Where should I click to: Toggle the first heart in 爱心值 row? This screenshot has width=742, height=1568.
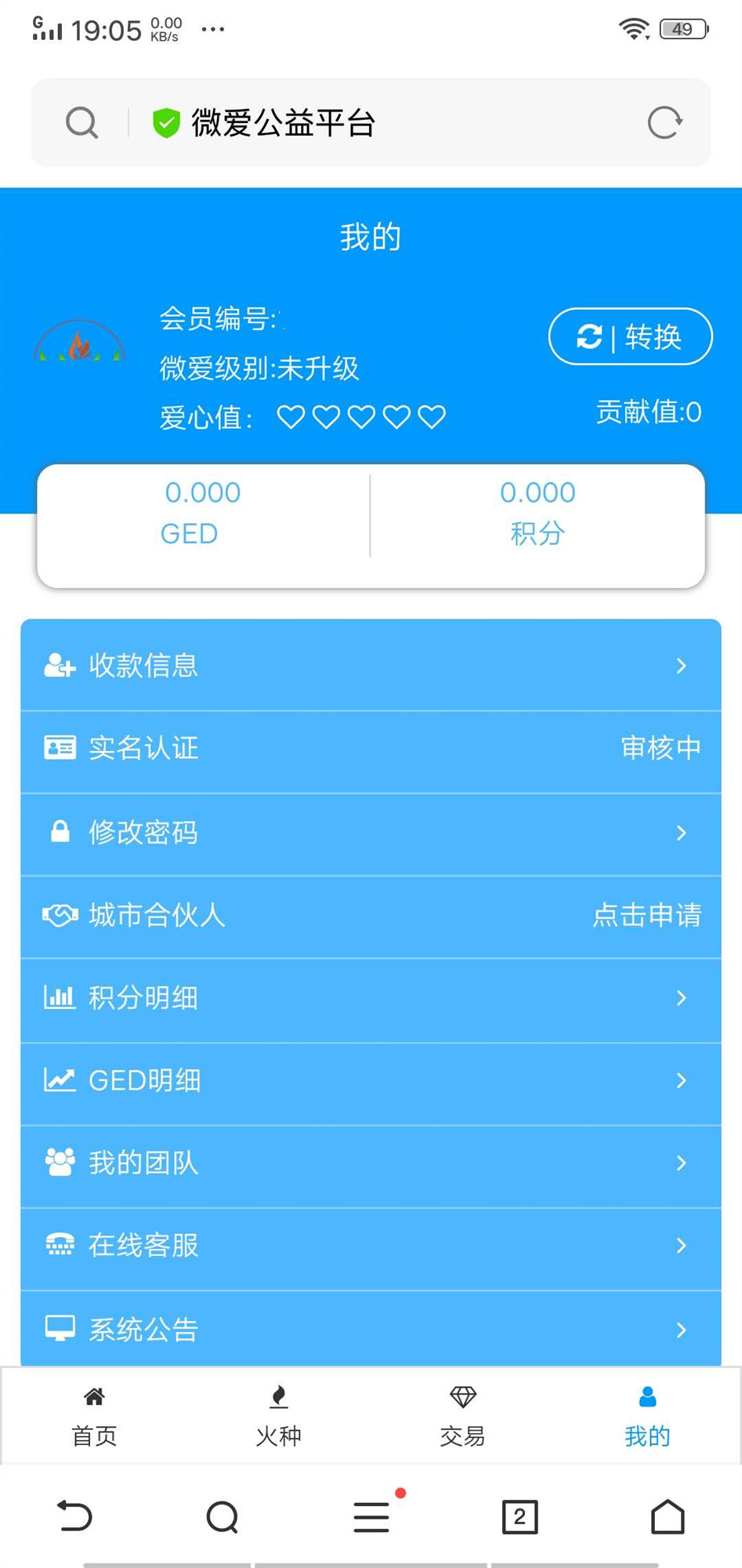click(291, 417)
